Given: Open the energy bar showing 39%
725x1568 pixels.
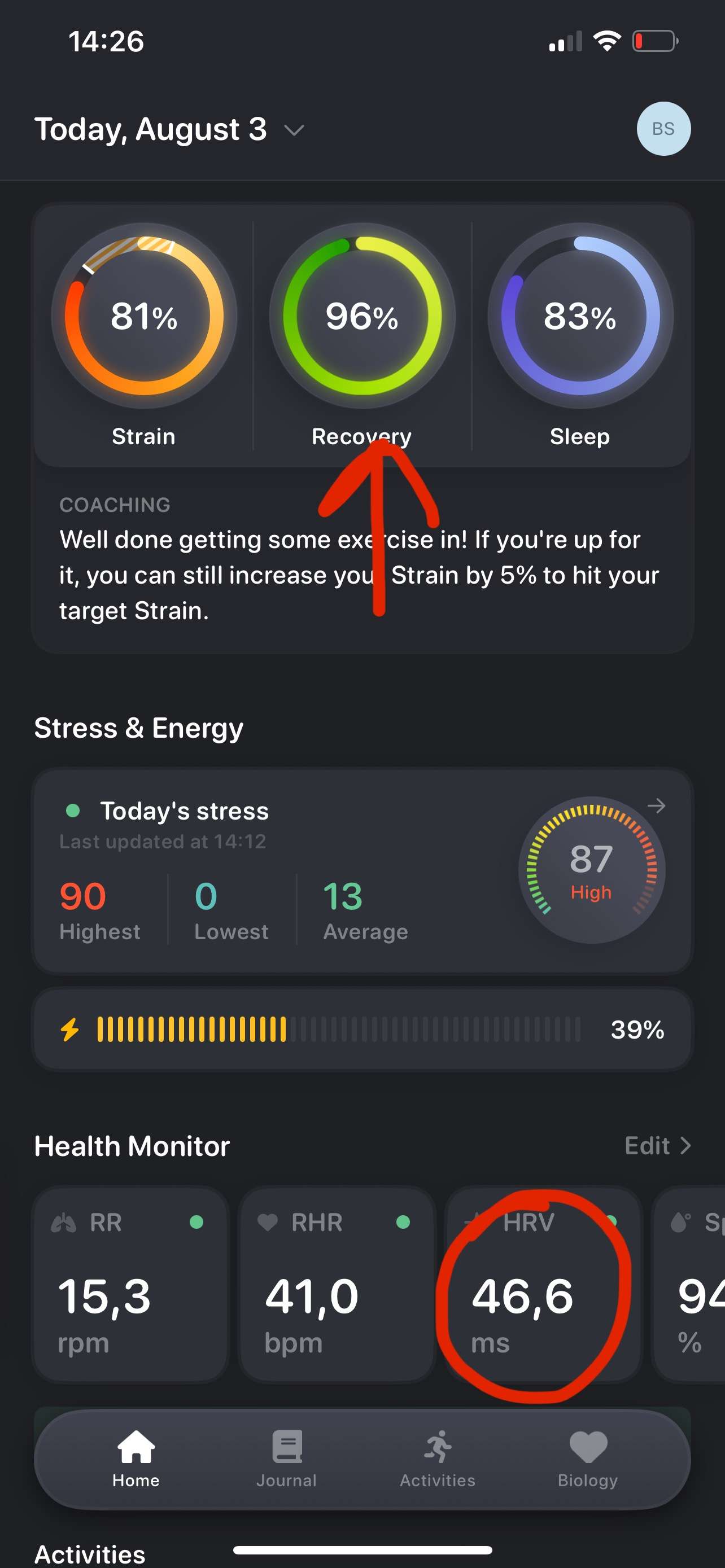Looking at the screenshot, I should coord(362,1030).
